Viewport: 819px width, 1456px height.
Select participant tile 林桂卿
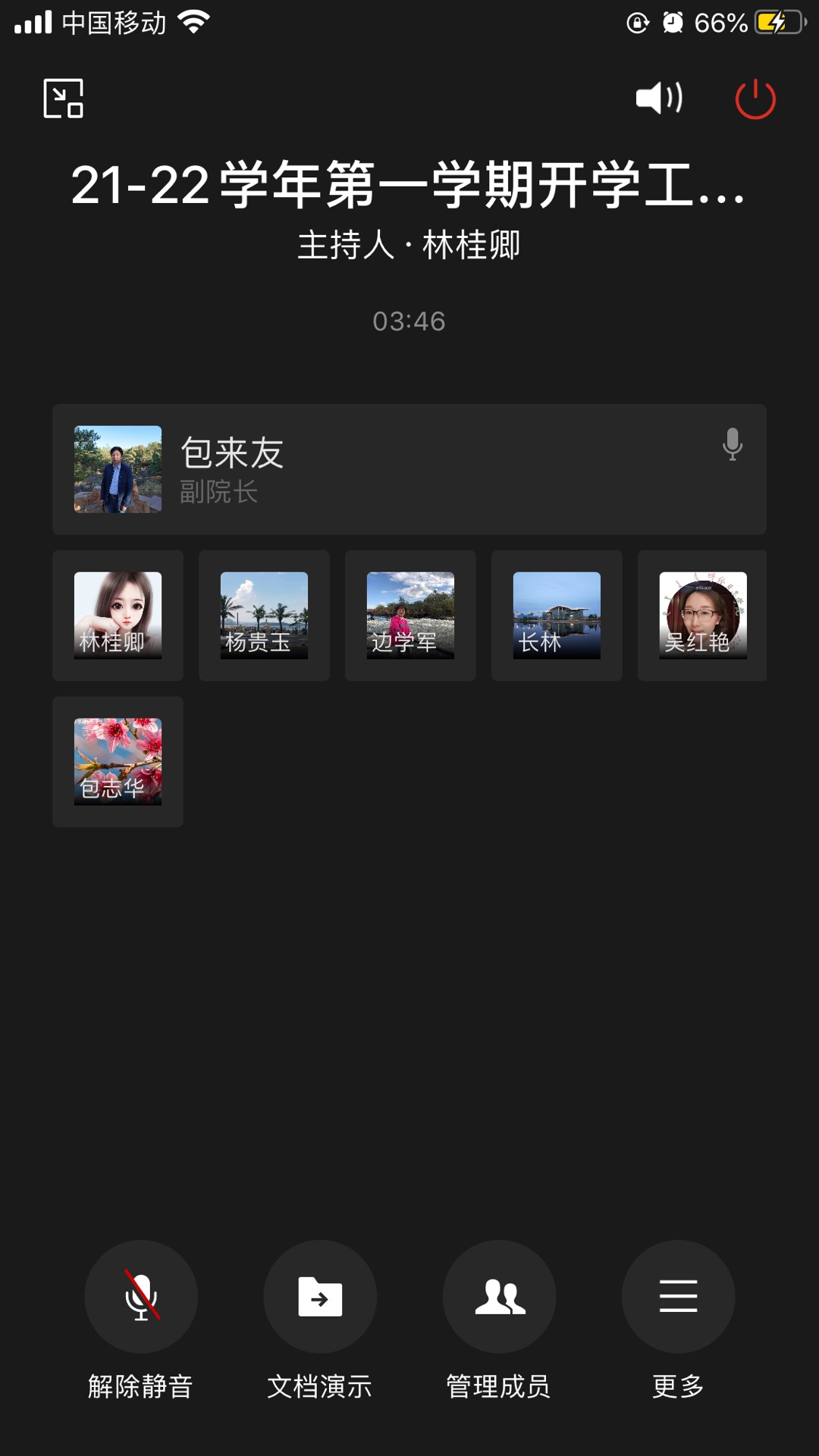(118, 615)
